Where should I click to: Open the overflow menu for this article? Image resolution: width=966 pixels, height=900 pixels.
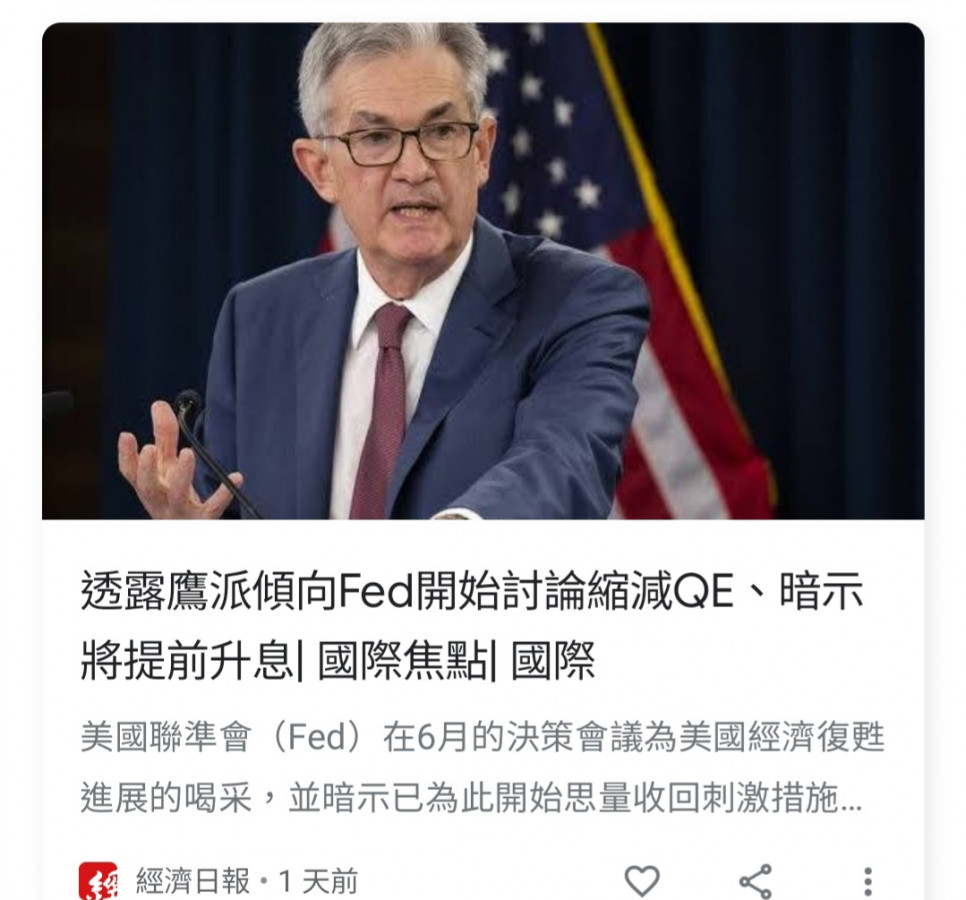[x=867, y=880]
